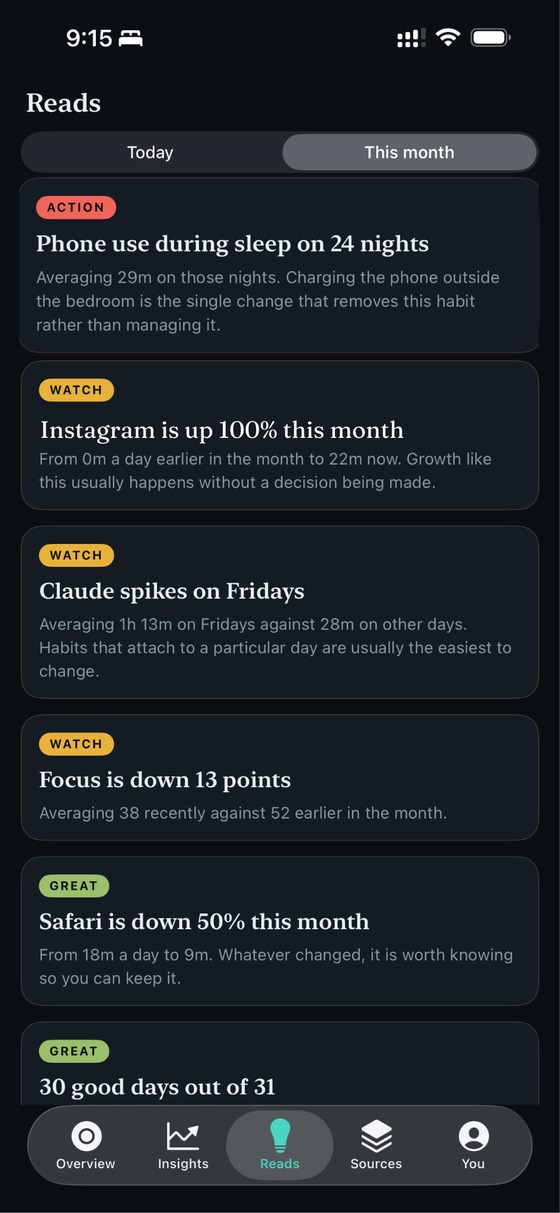
Task: Switch to the Today segment
Action: point(150,152)
